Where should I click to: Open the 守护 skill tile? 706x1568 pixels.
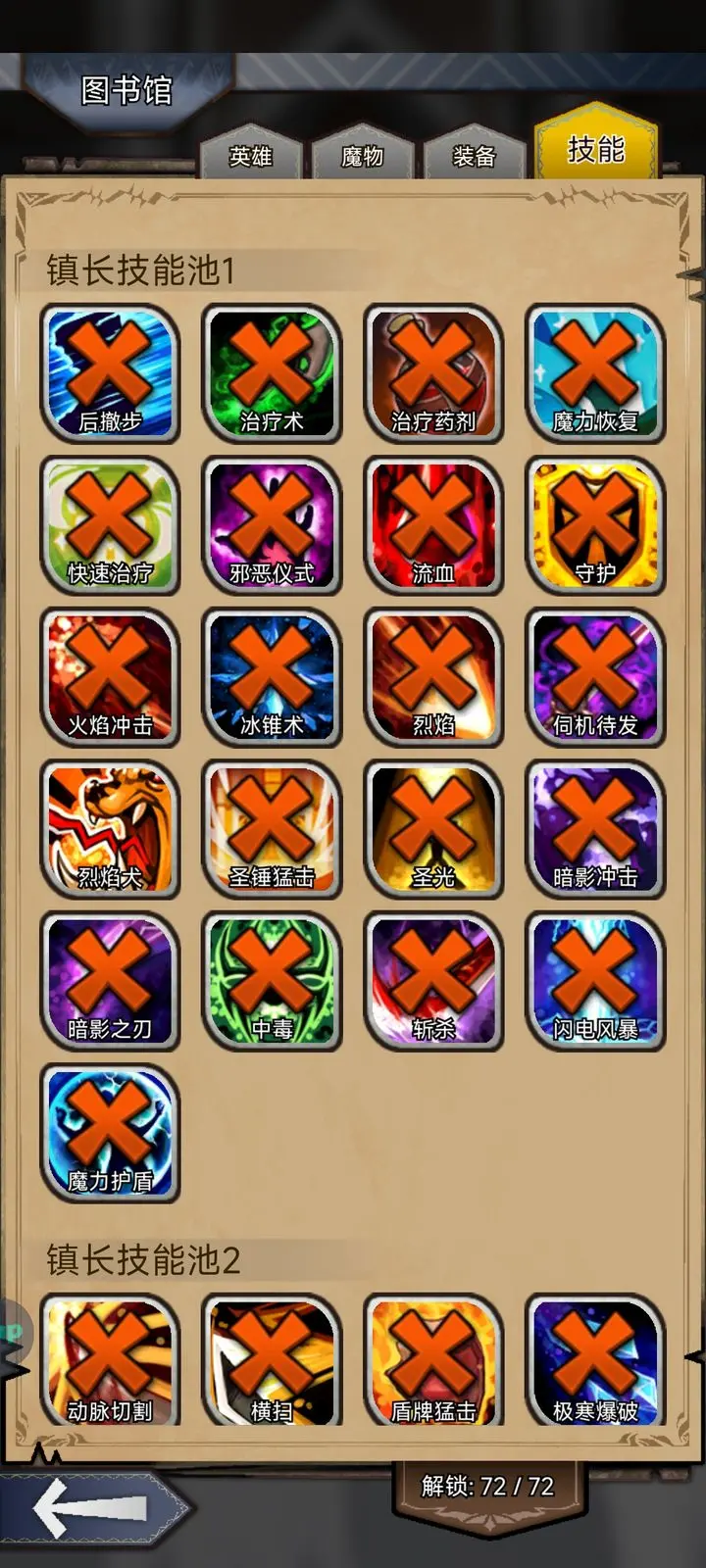tap(595, 525)
